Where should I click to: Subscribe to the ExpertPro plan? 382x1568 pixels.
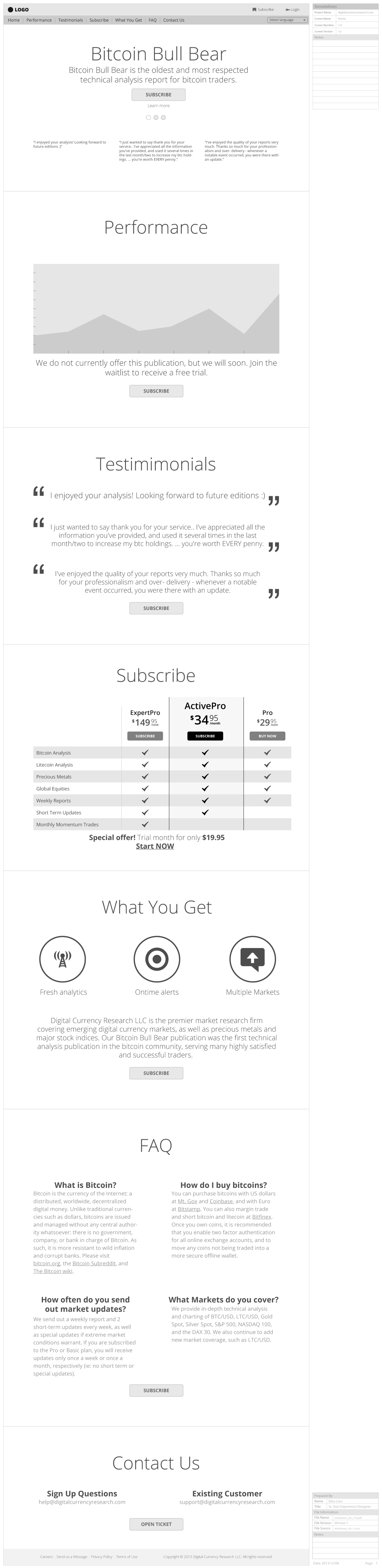[x=145, y=736]
